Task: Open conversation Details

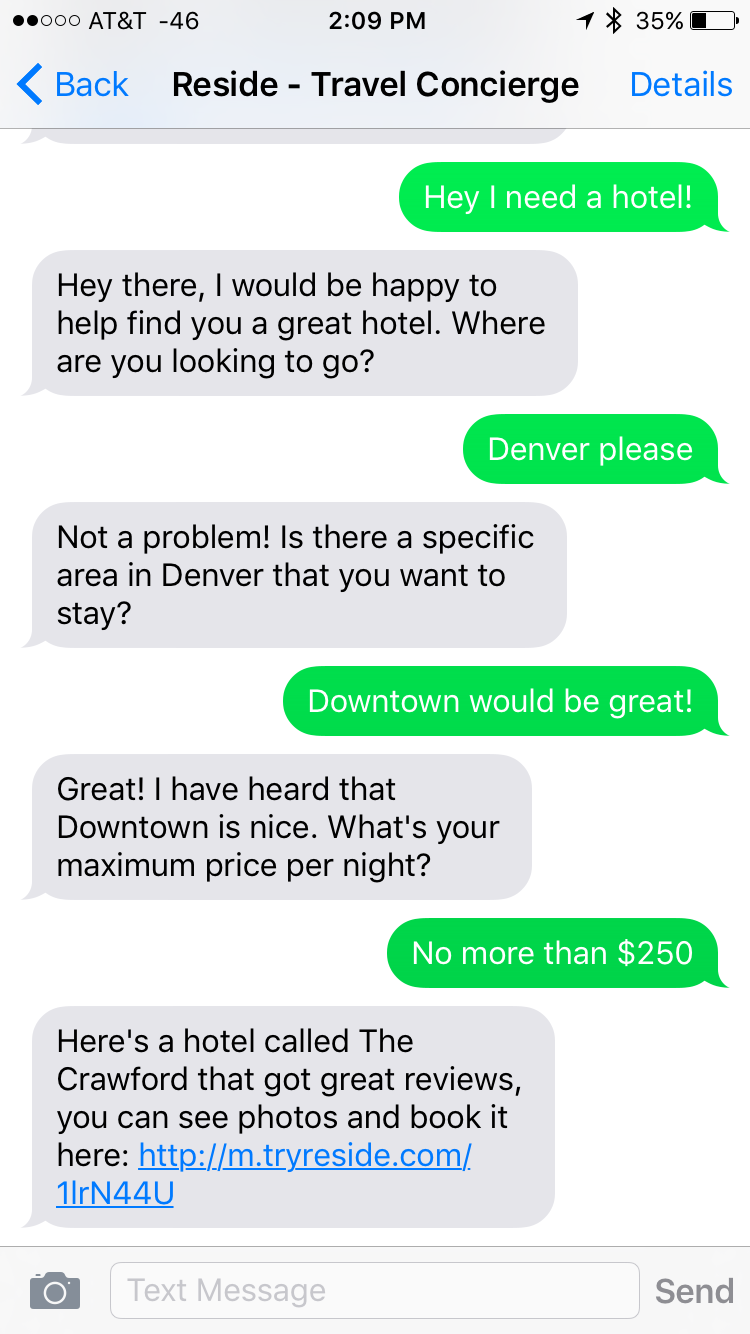Action: (x=680, y=85)
